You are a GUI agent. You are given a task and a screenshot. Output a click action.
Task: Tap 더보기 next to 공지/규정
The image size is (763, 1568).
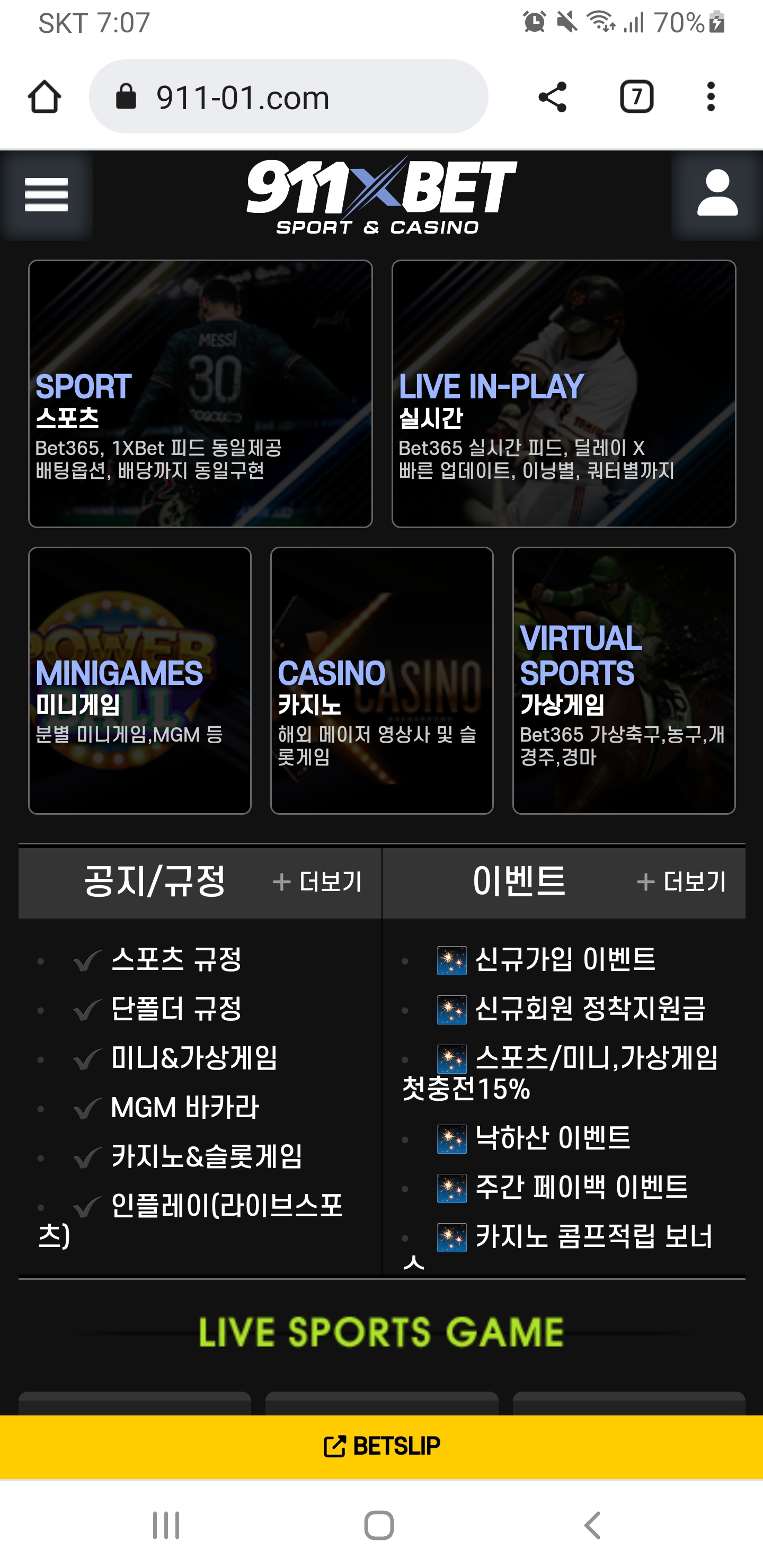click(x=318, y=882)
